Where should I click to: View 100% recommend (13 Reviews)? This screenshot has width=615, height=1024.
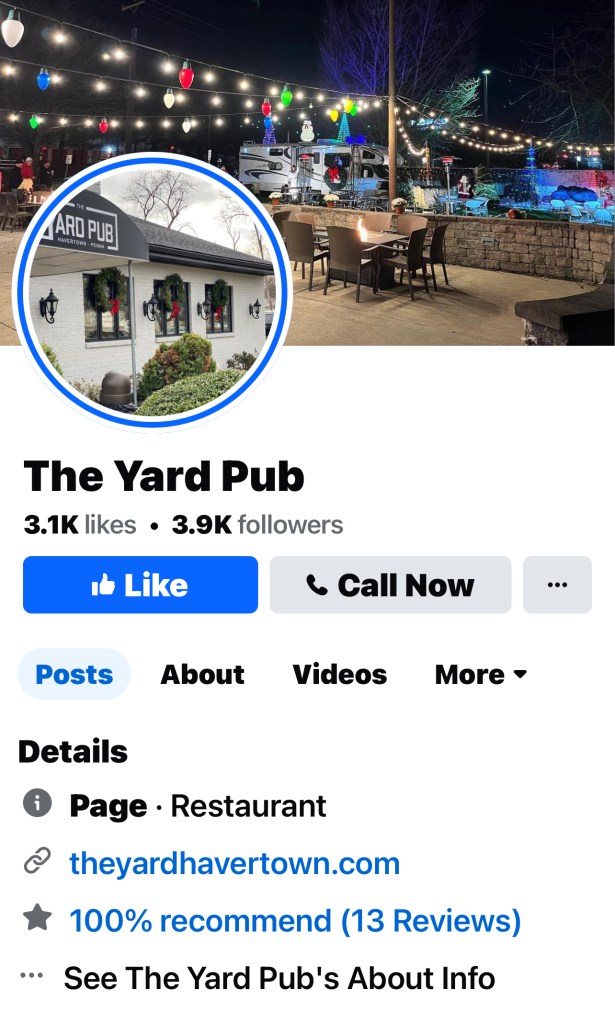(294, 920)
